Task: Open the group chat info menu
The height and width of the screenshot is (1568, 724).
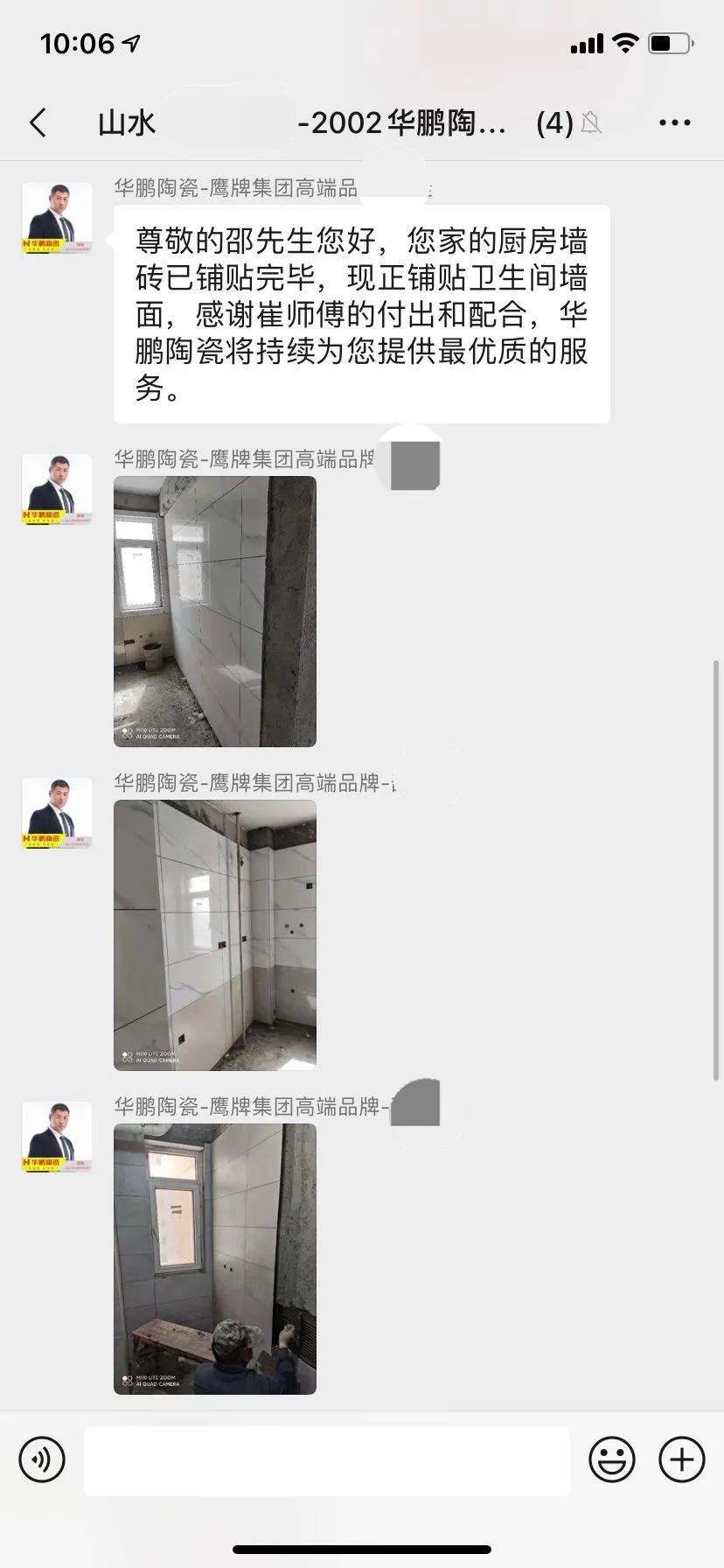Action: pyautogui.click(x=674, y=122)
